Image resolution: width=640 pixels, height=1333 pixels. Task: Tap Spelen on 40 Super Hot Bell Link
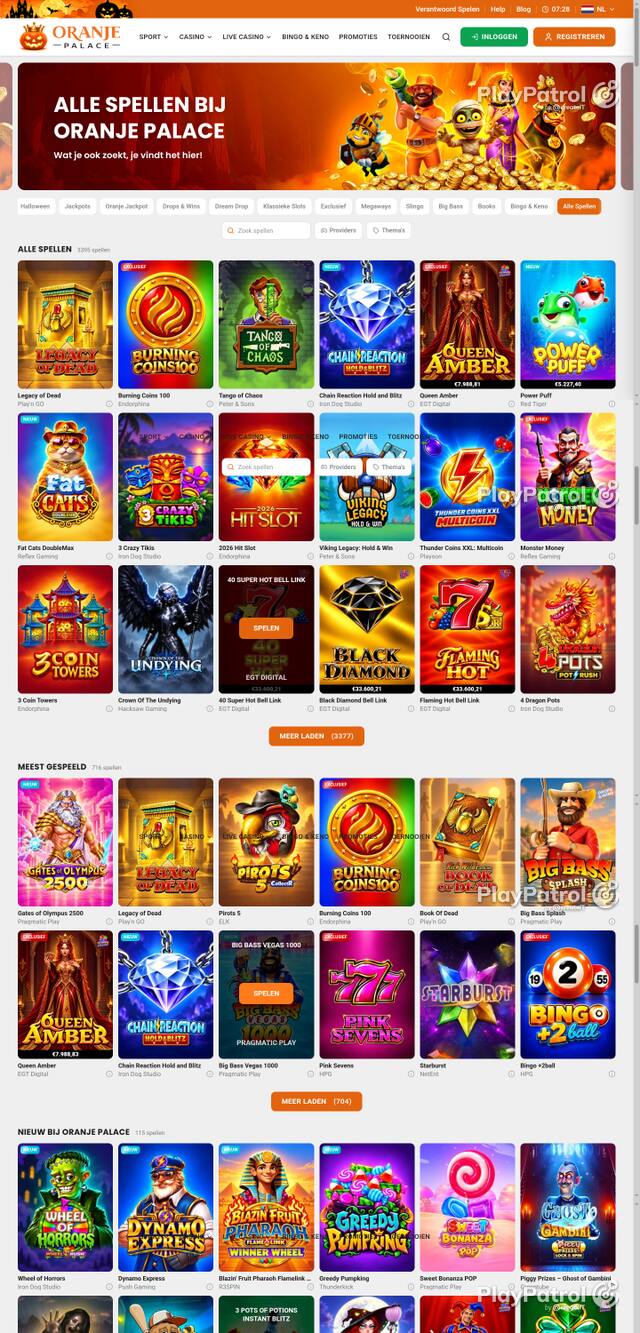(x=266, y=628)
